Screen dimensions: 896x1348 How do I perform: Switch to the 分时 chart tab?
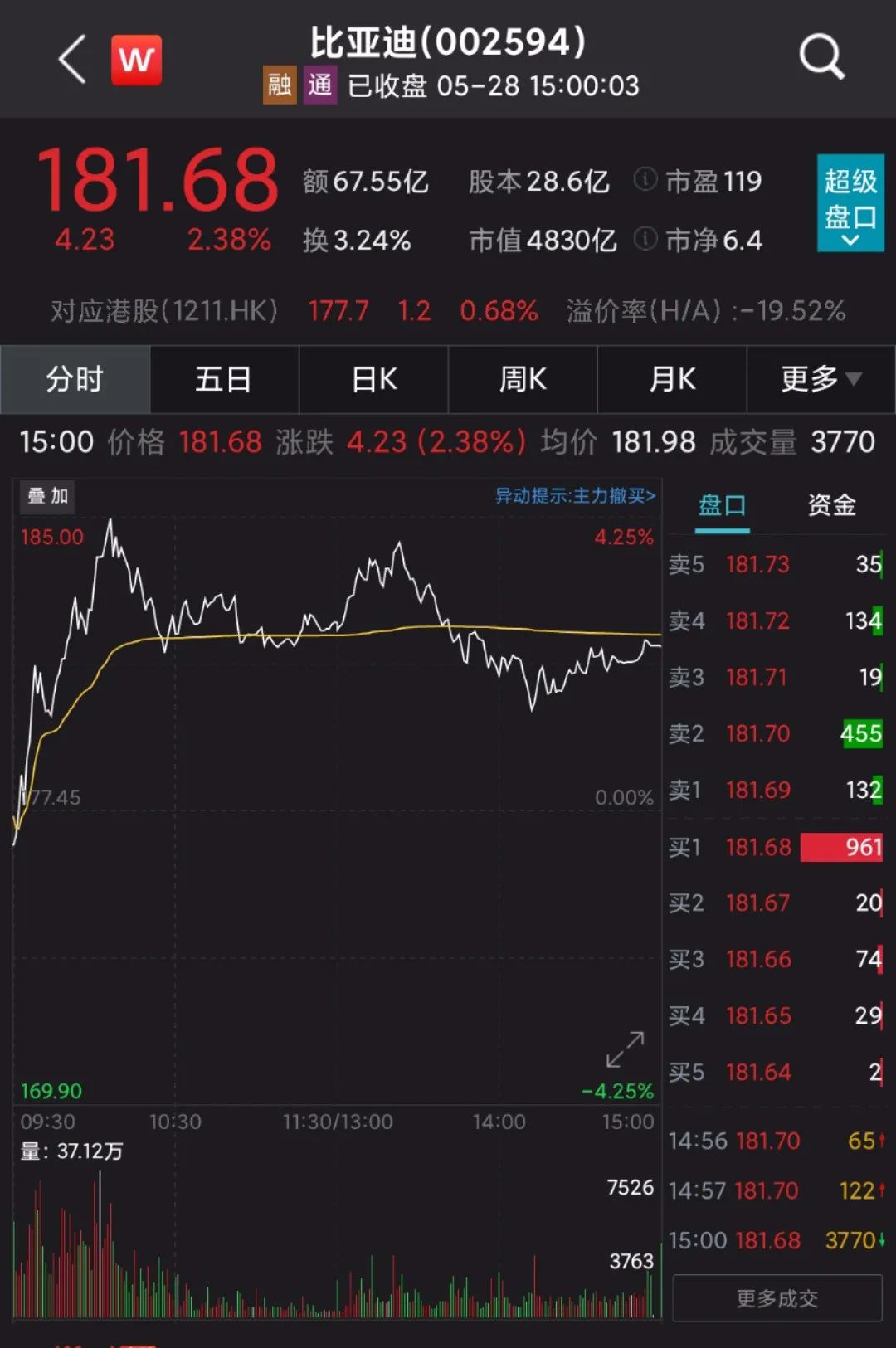pos(75,379)
